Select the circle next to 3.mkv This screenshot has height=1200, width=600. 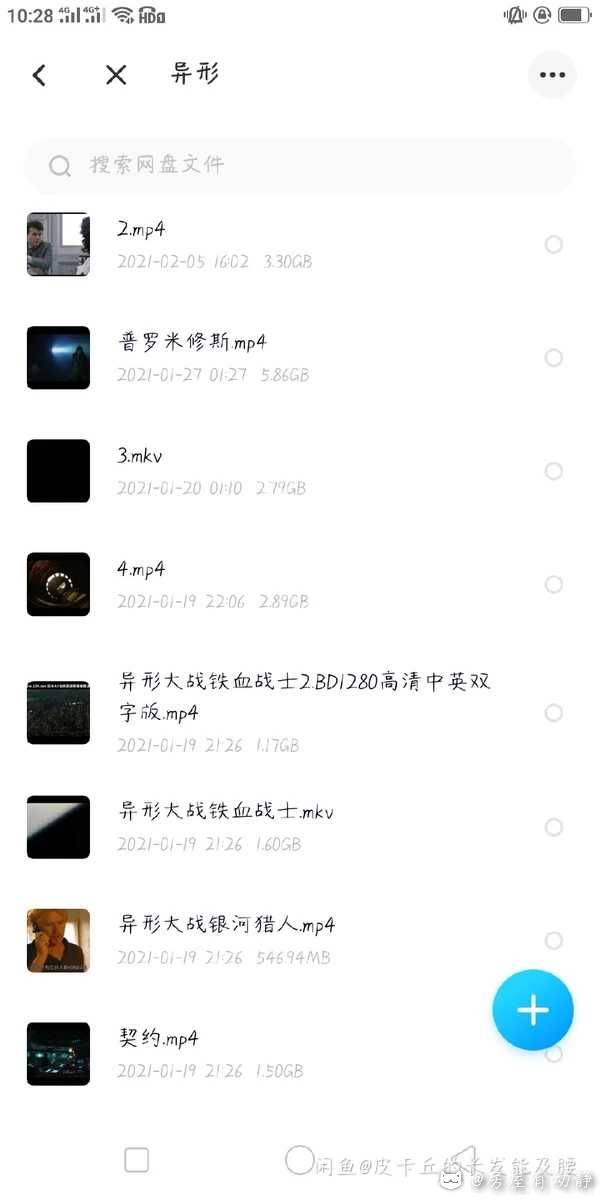point(553,471)
